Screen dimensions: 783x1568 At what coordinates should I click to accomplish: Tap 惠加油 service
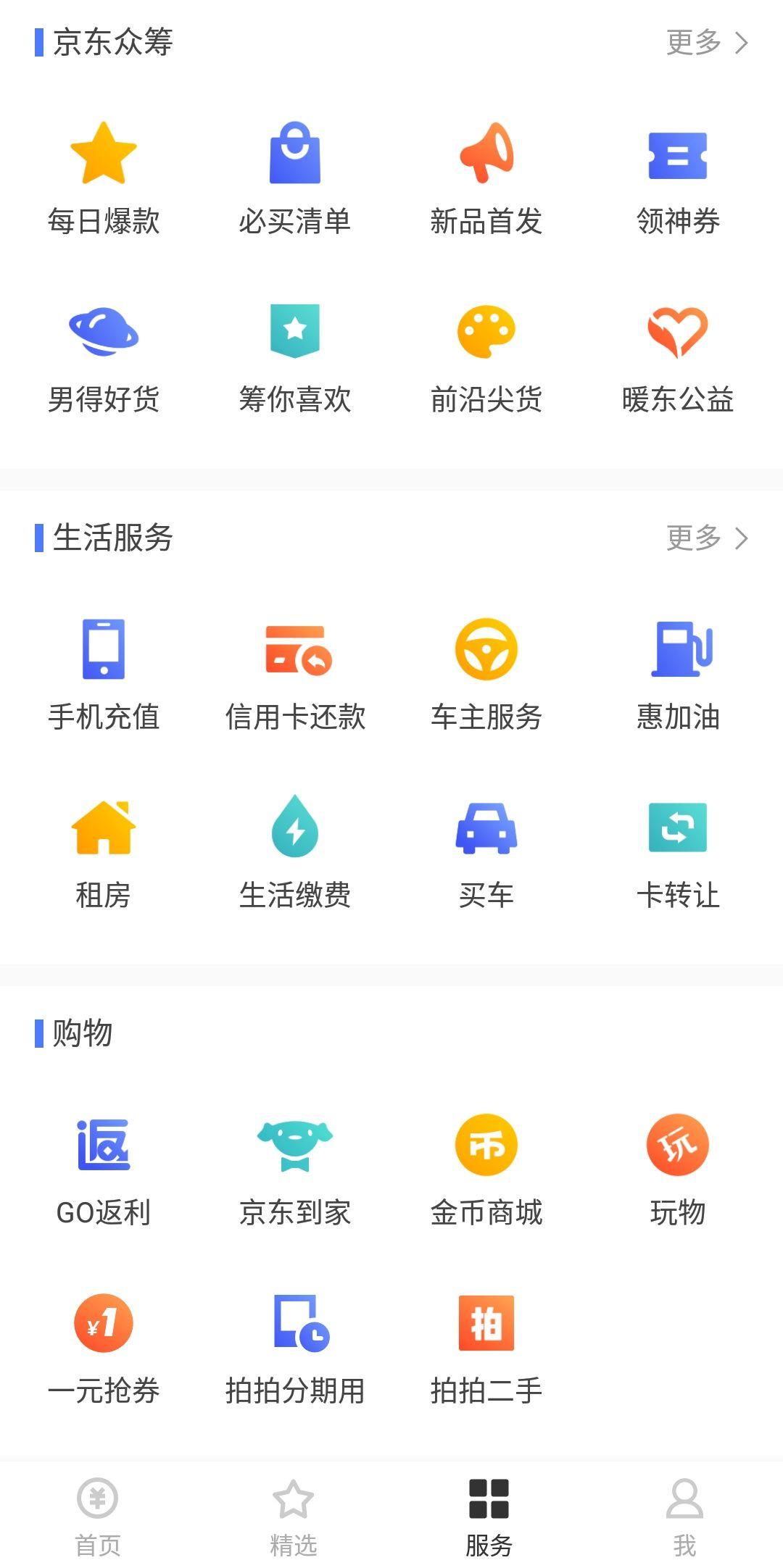point(678,674)
